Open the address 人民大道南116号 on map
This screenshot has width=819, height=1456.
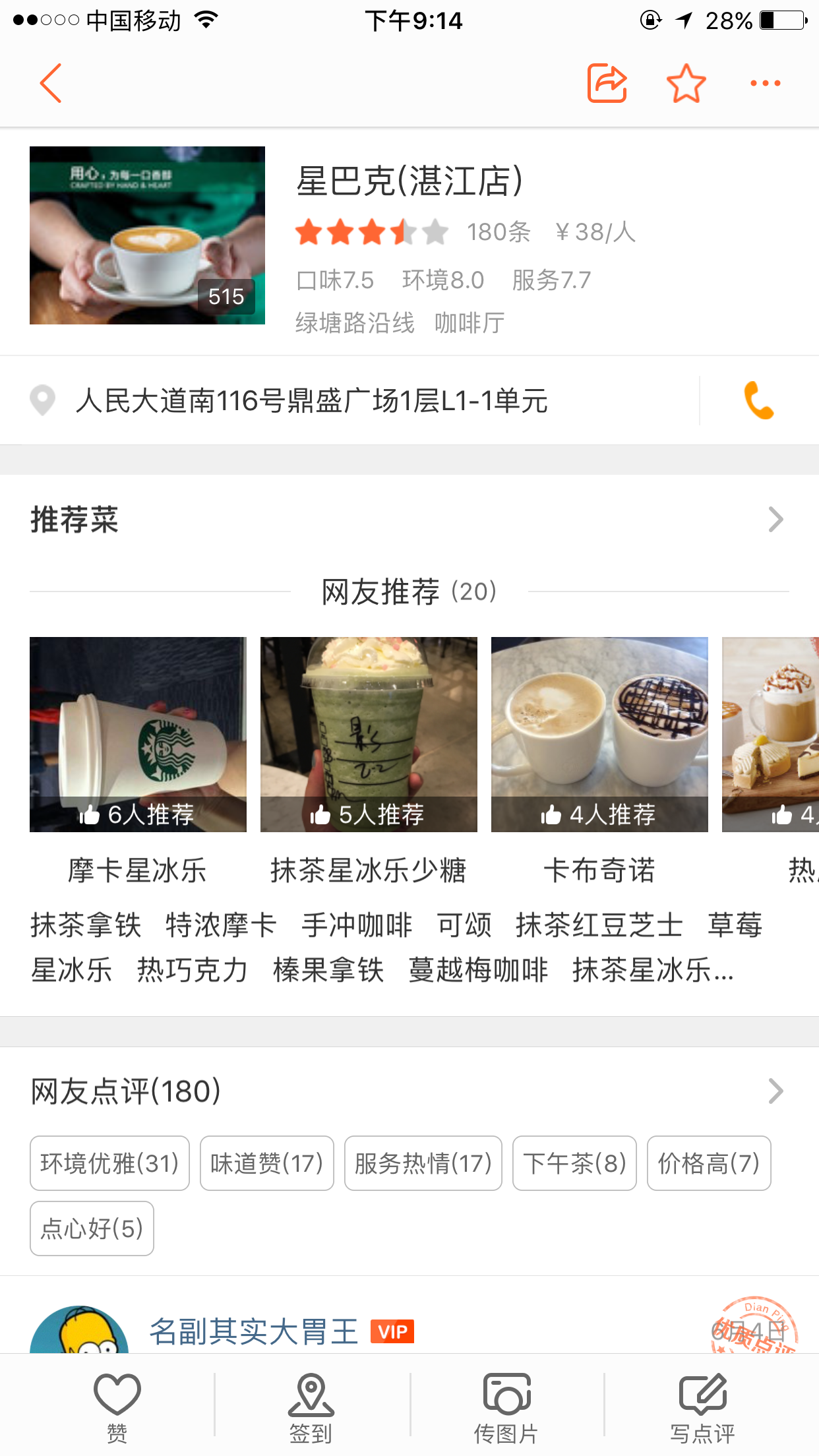[x=311, y=401]
